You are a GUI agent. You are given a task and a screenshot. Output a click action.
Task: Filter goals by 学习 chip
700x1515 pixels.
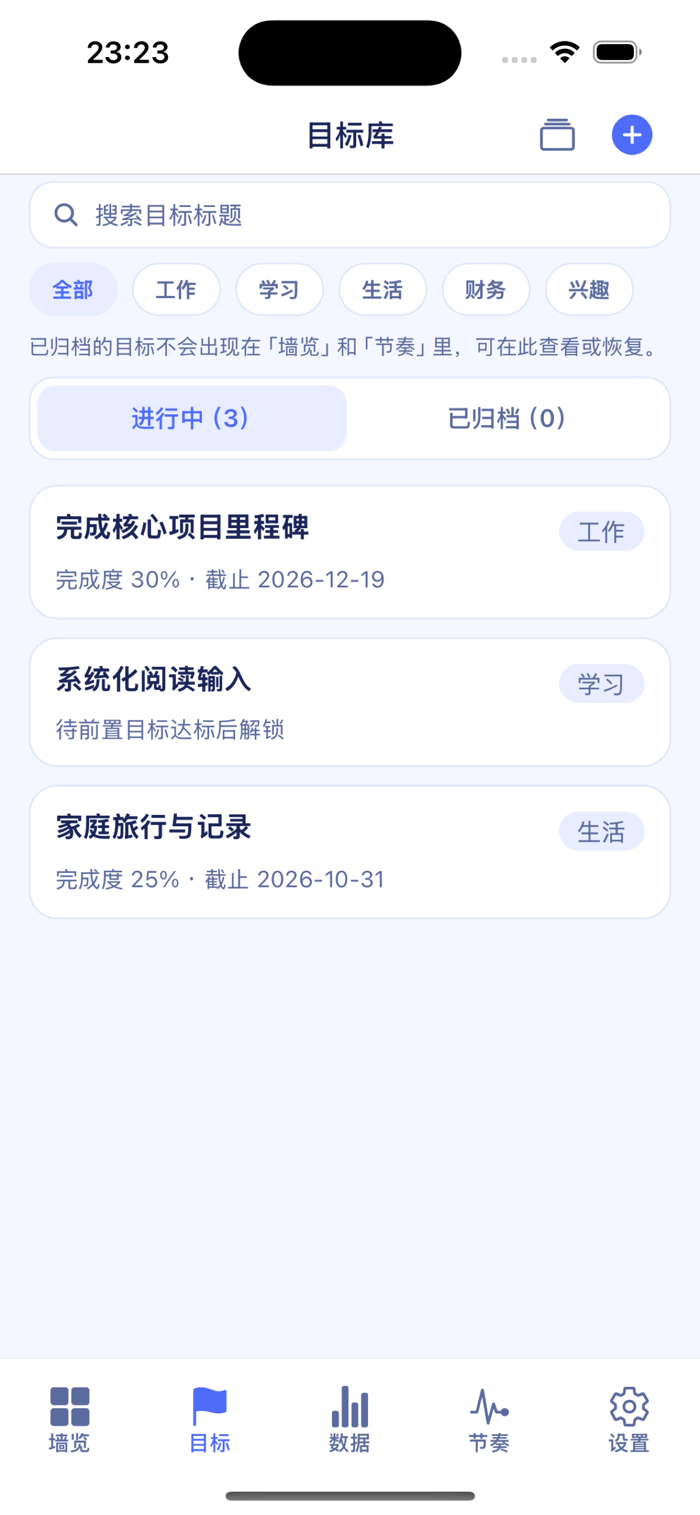tap(279, 290)
